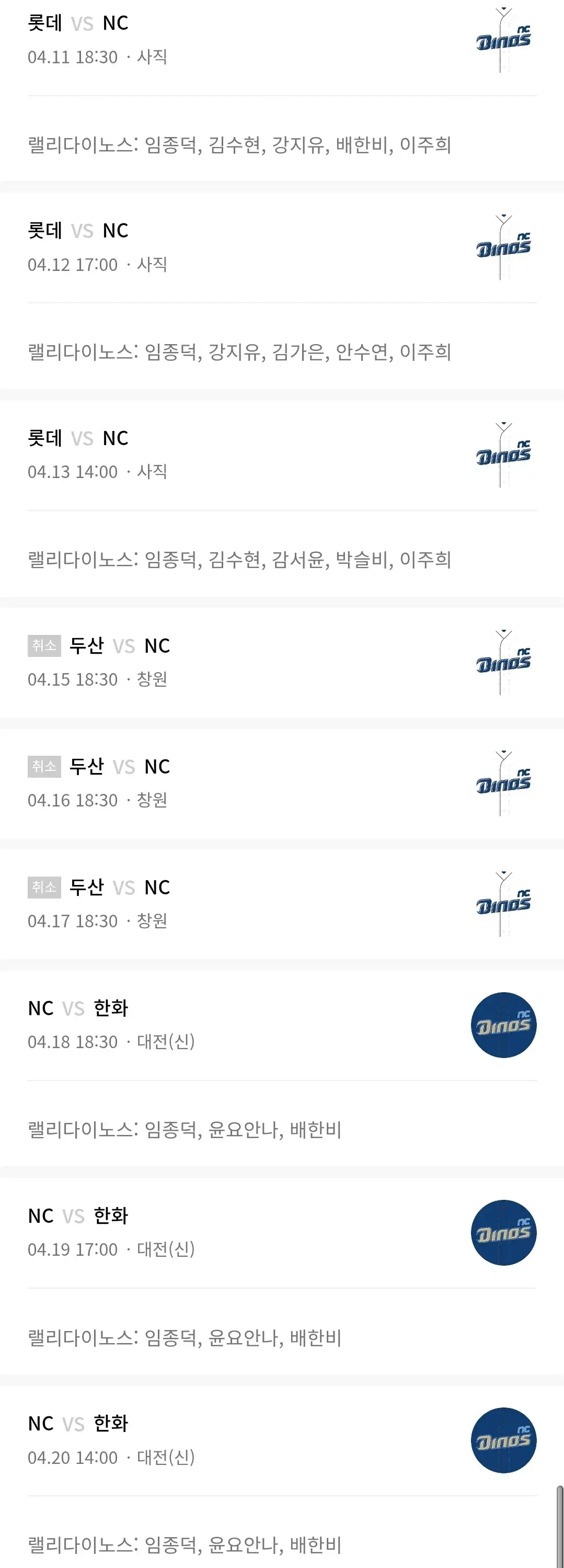Click the round NC Dinos emblem for 04.18 game

[x=503, y=1025]
